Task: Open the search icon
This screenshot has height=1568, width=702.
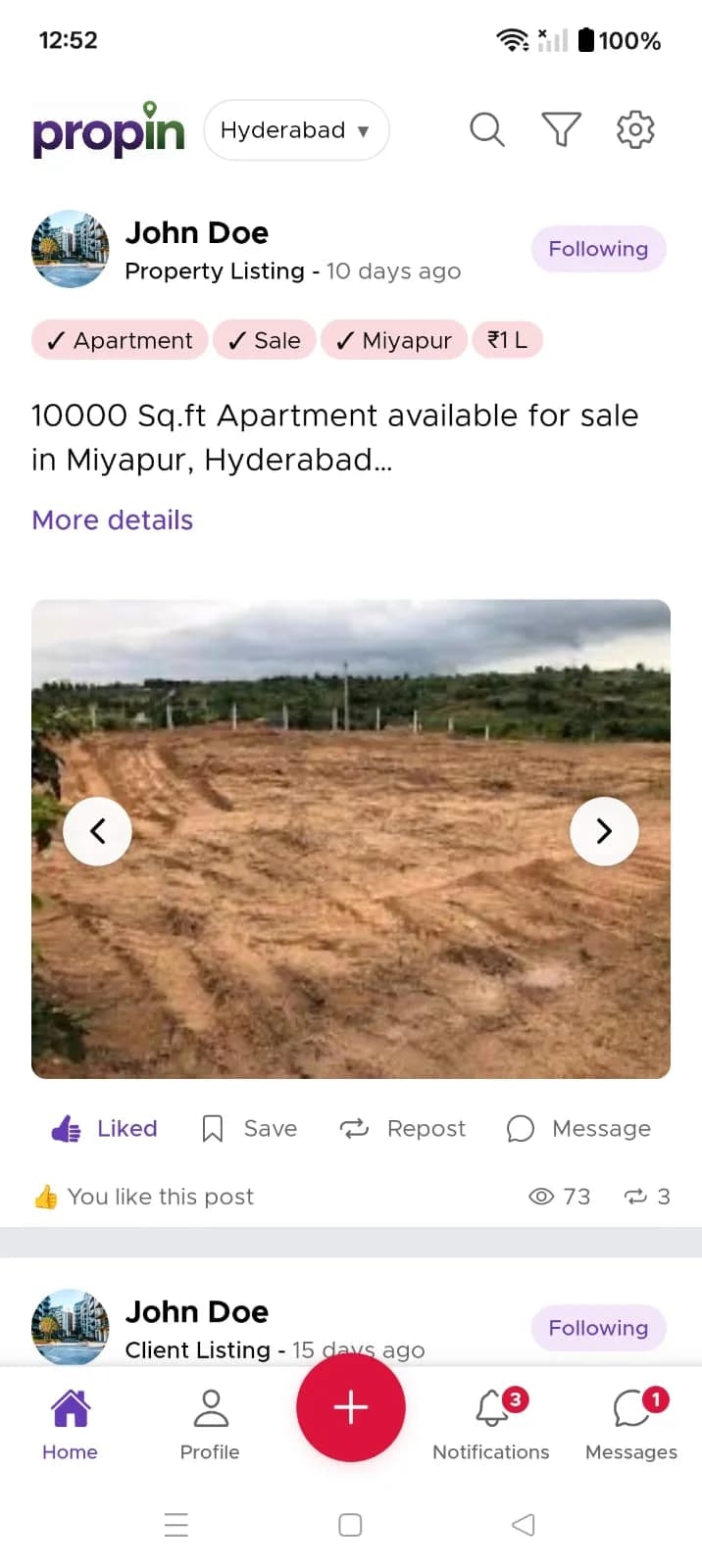Action: [x=486, y=129]
